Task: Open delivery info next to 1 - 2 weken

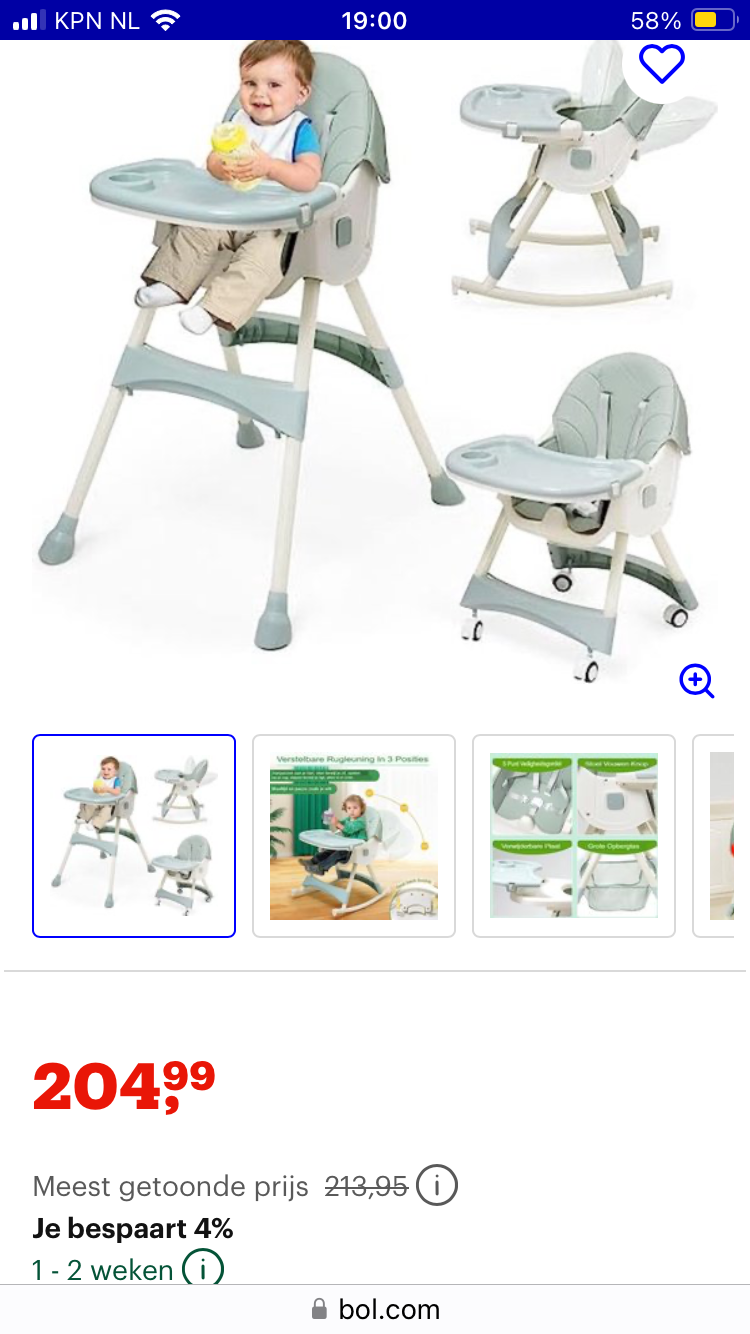Action: click(203, 1270)
